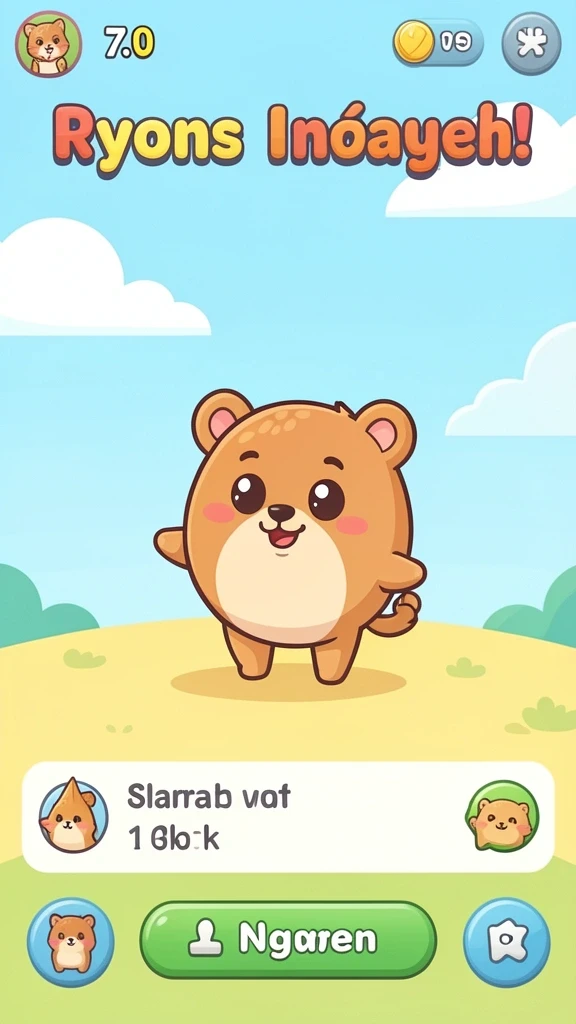Tap the gold coin balance pill

tap(438, 43)
